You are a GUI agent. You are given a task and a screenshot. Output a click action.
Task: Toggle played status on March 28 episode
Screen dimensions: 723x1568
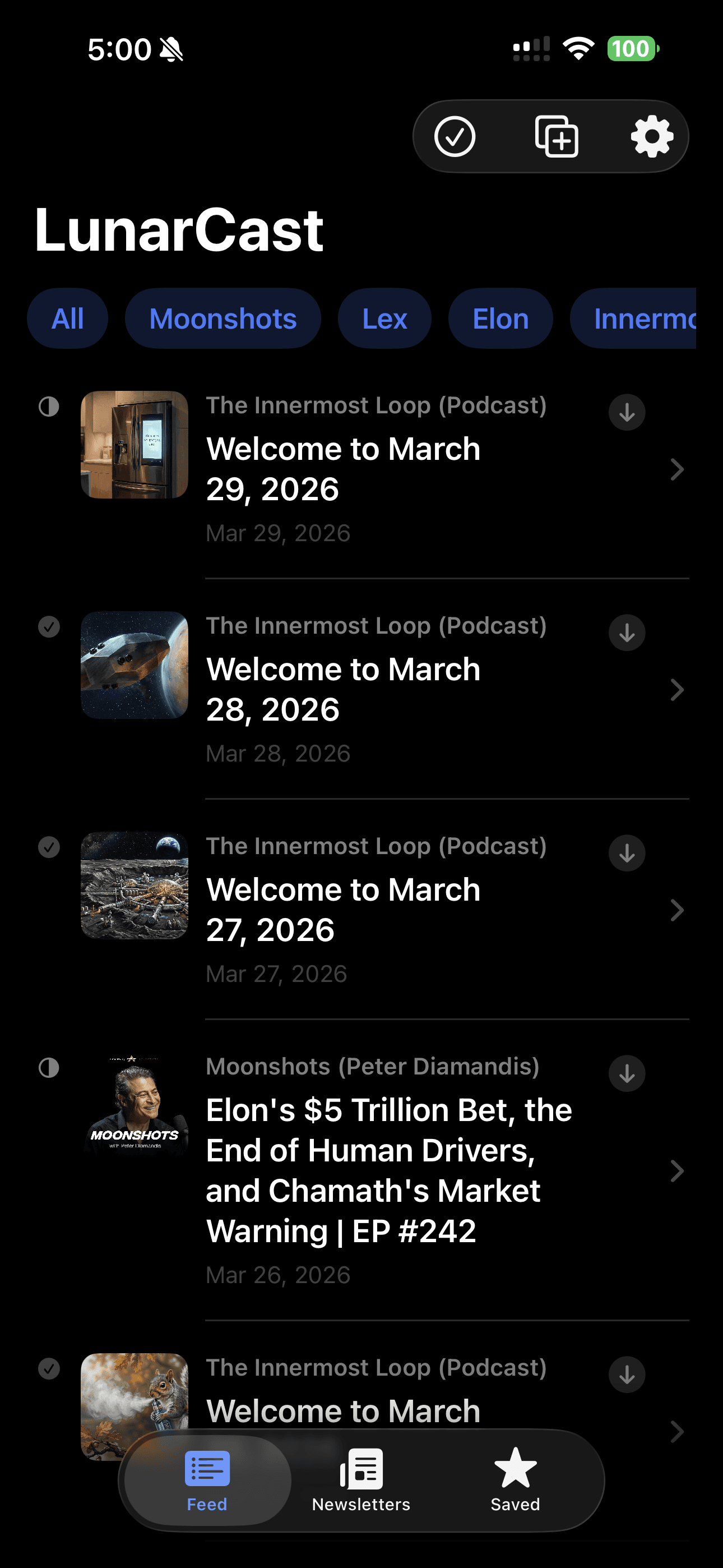(49, 627)
